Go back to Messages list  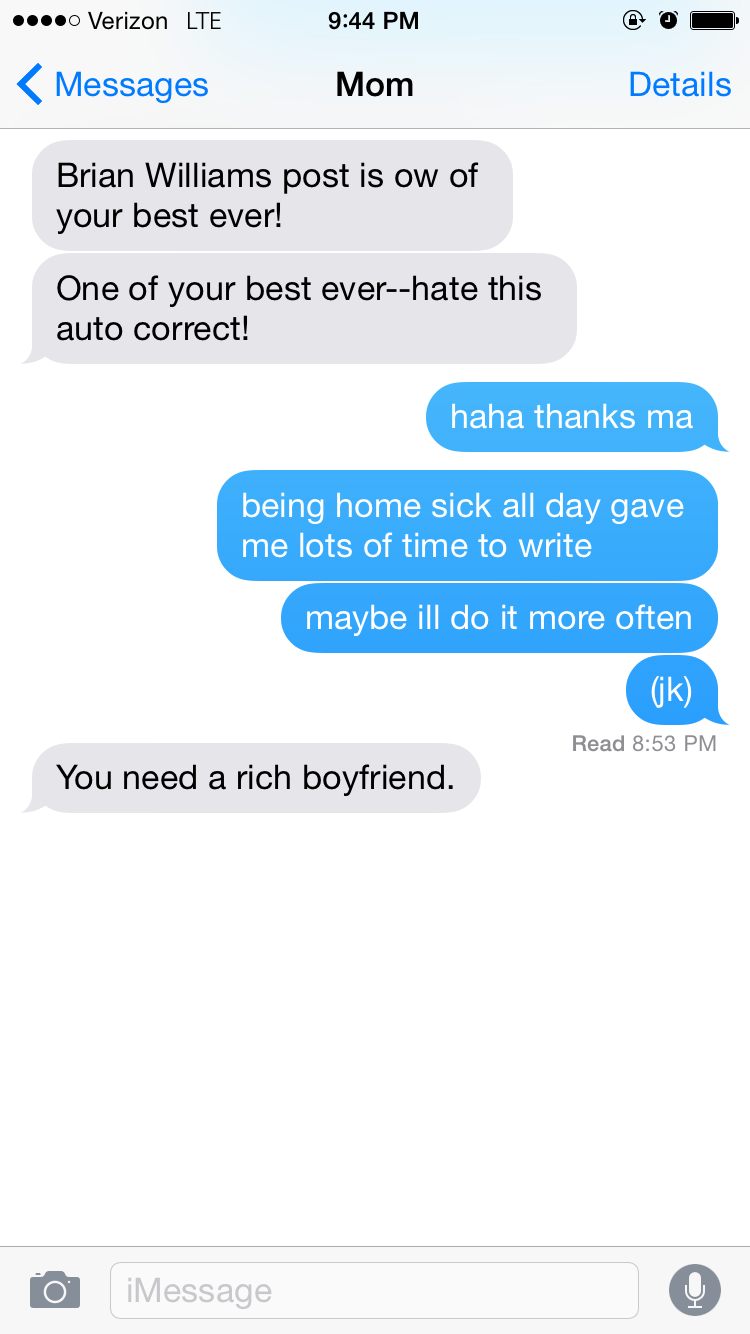tap(112, 85)
